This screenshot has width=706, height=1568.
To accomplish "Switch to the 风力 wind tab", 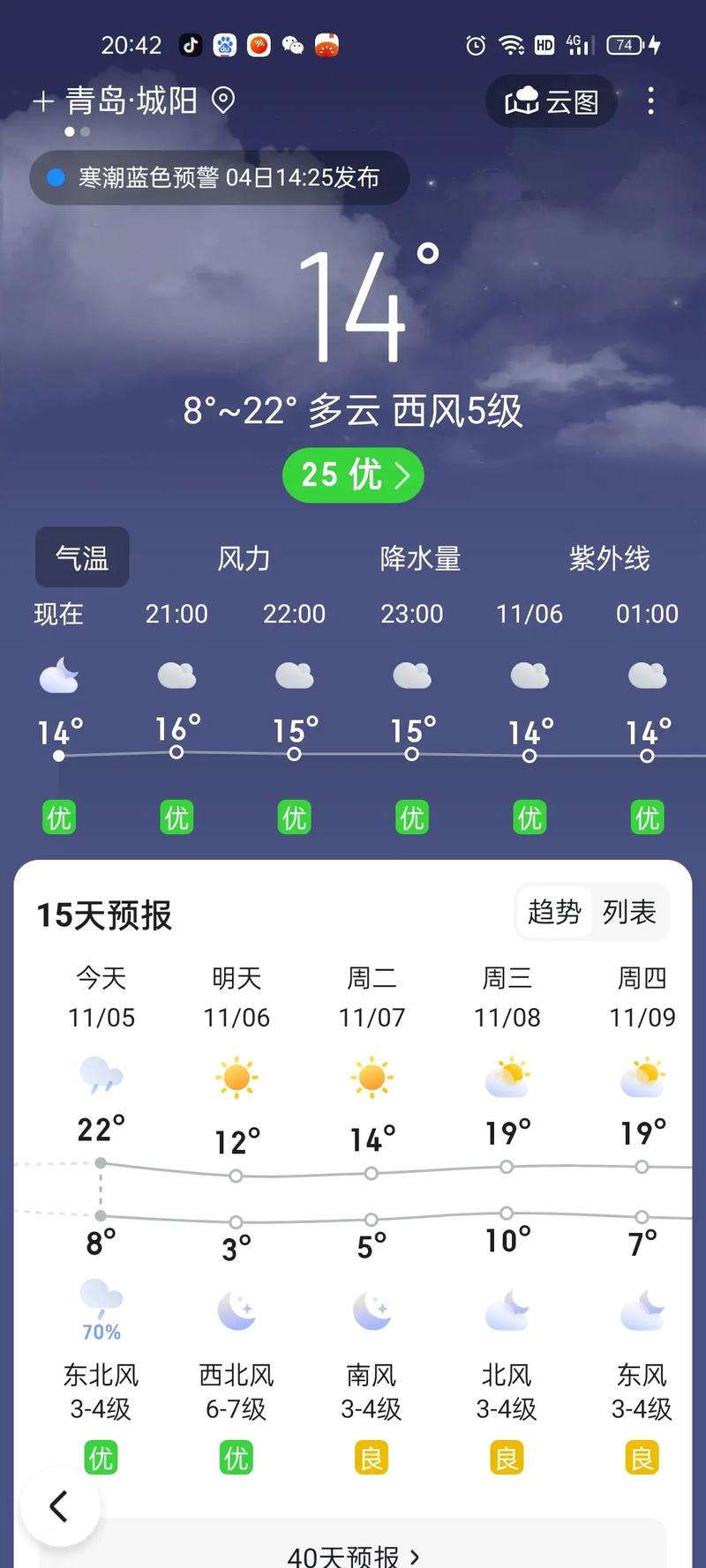I will [x=243, y=557].
